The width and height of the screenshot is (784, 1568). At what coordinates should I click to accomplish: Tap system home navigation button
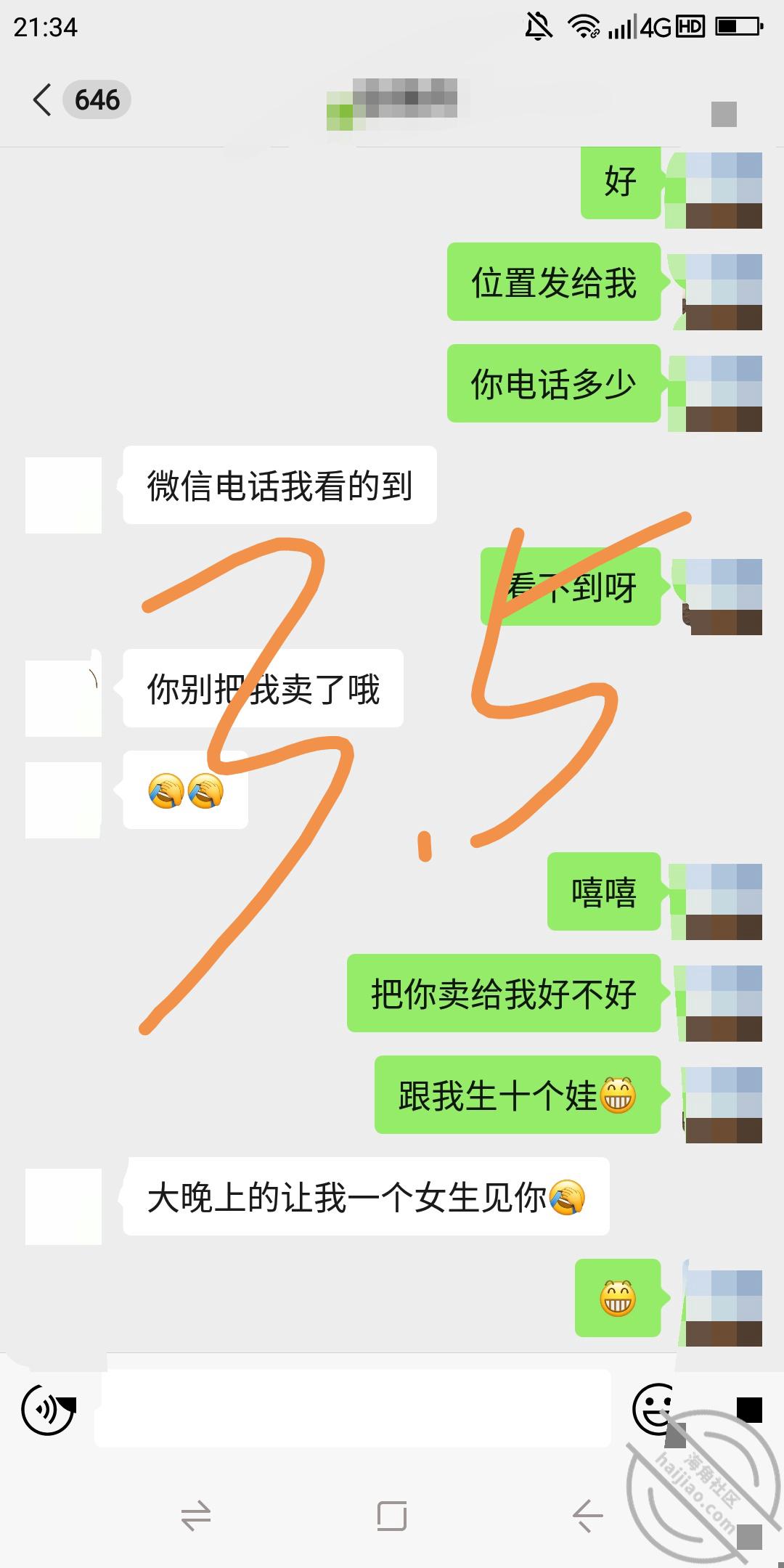391,1516
